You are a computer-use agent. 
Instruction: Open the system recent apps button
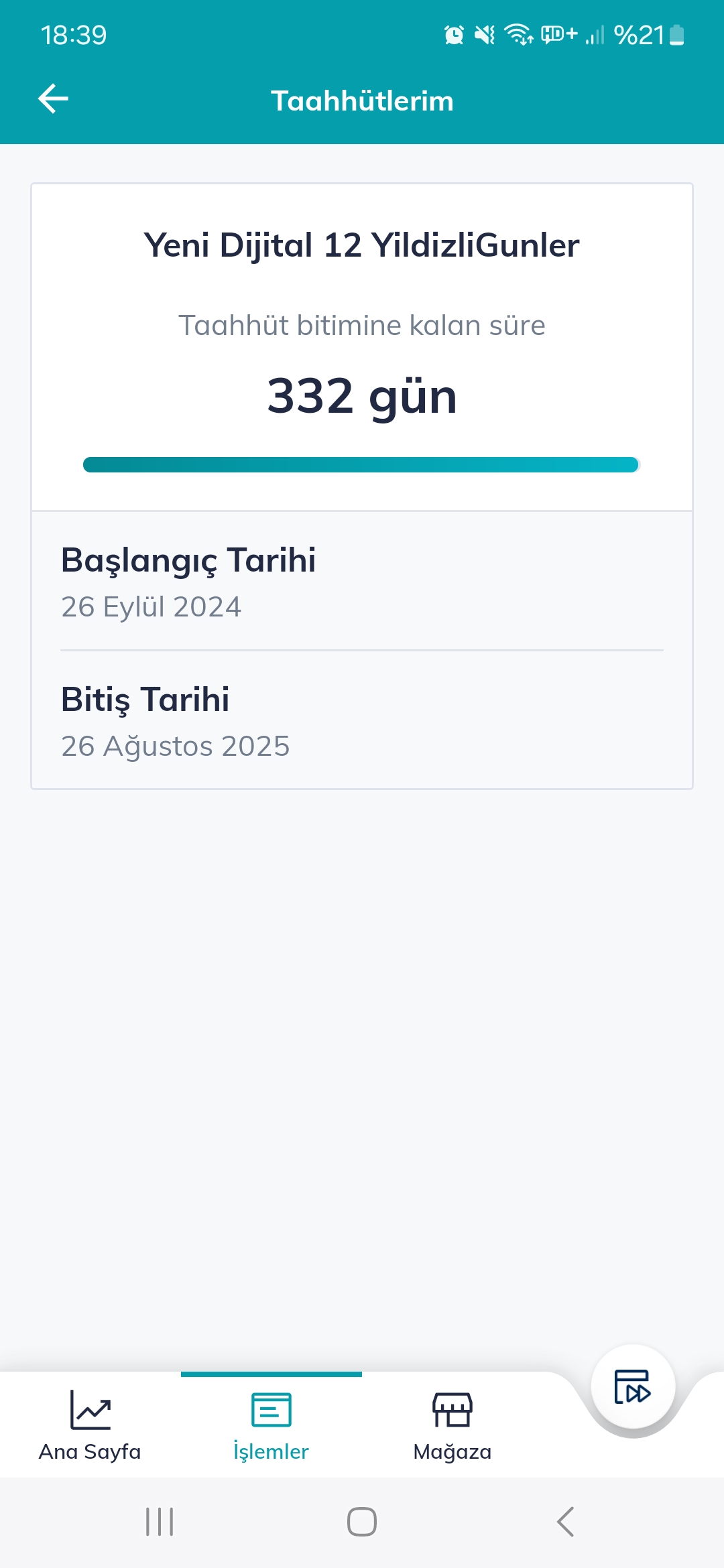[160, 1522]
